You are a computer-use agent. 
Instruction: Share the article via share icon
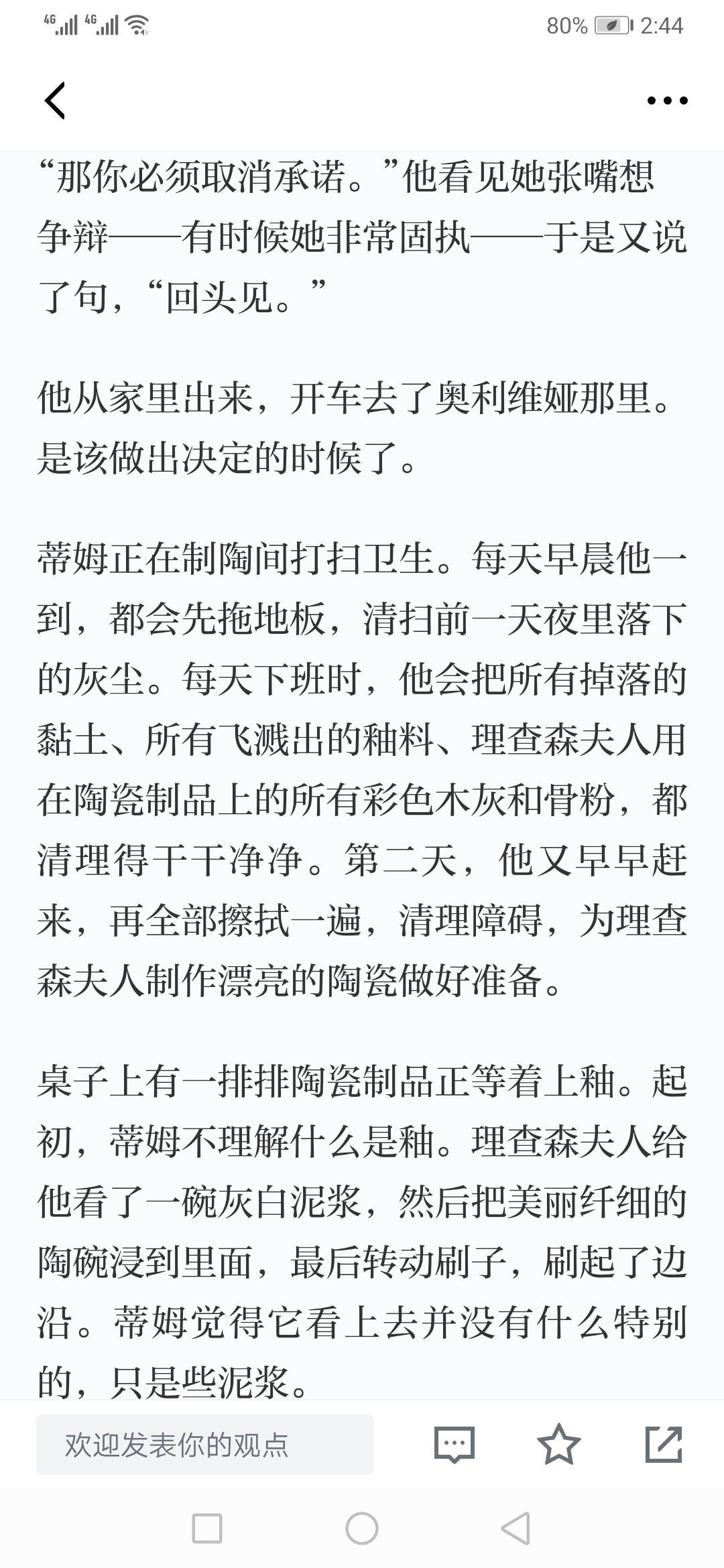click(664, 1444)
